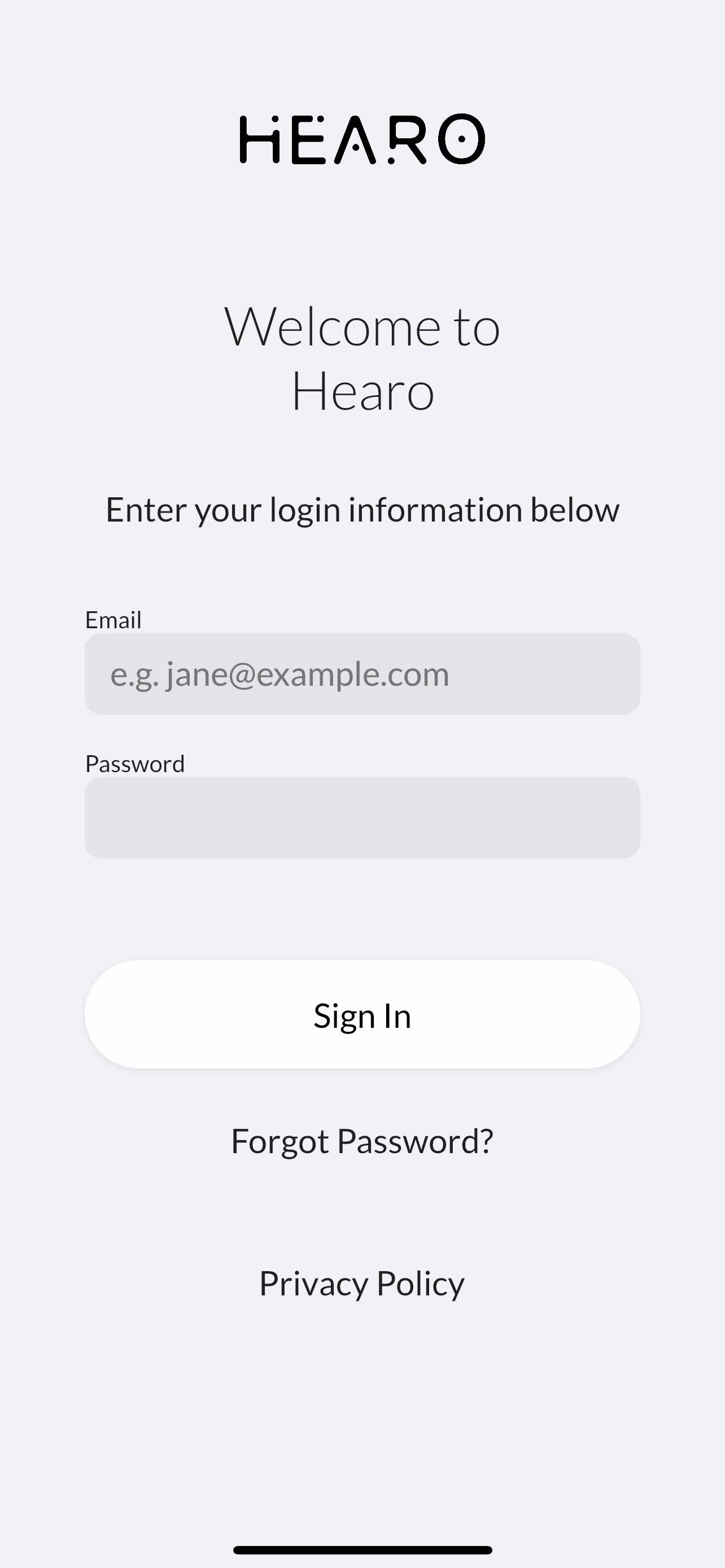725x1568 pixels.
Task: Tap the Email input field
Action: click(362, 674)
